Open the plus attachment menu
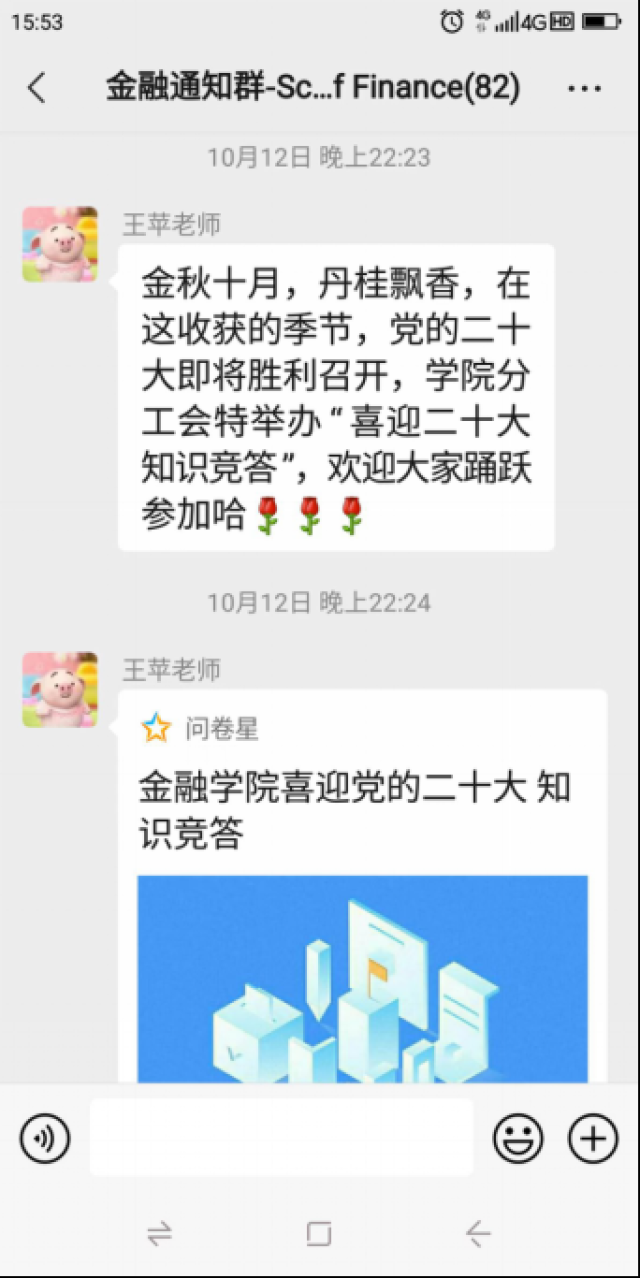The width and height of the screenshot is (640, 1278). (593, 1138)
